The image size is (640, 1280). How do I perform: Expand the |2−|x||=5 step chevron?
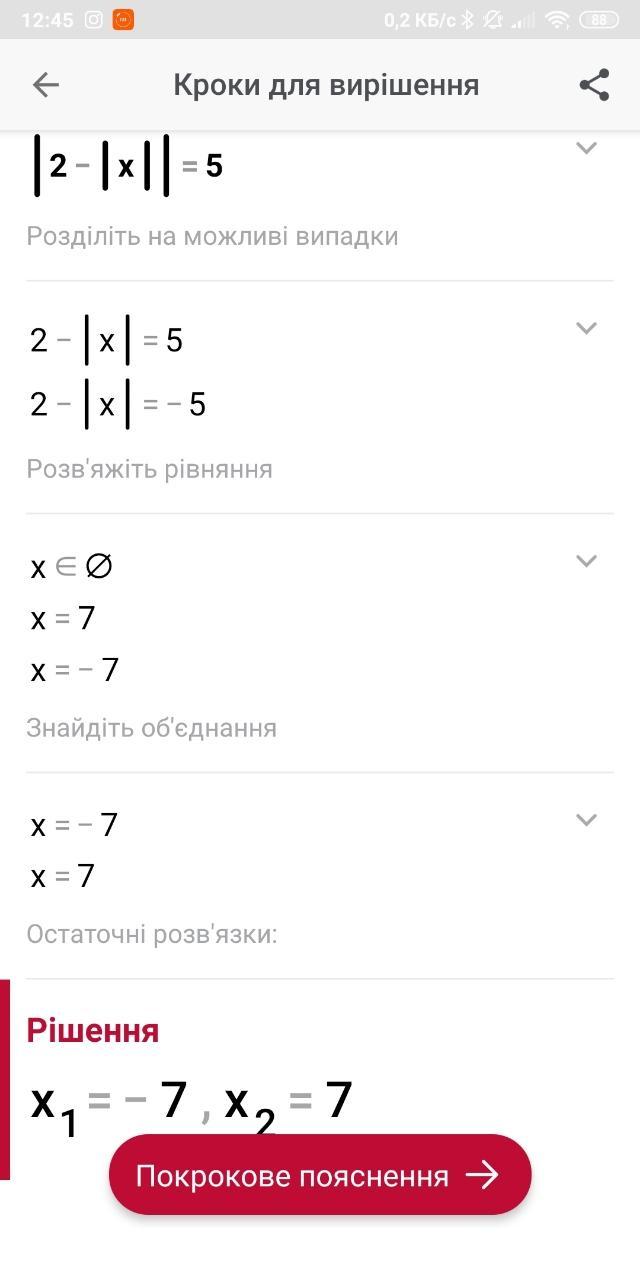(586, 148)
